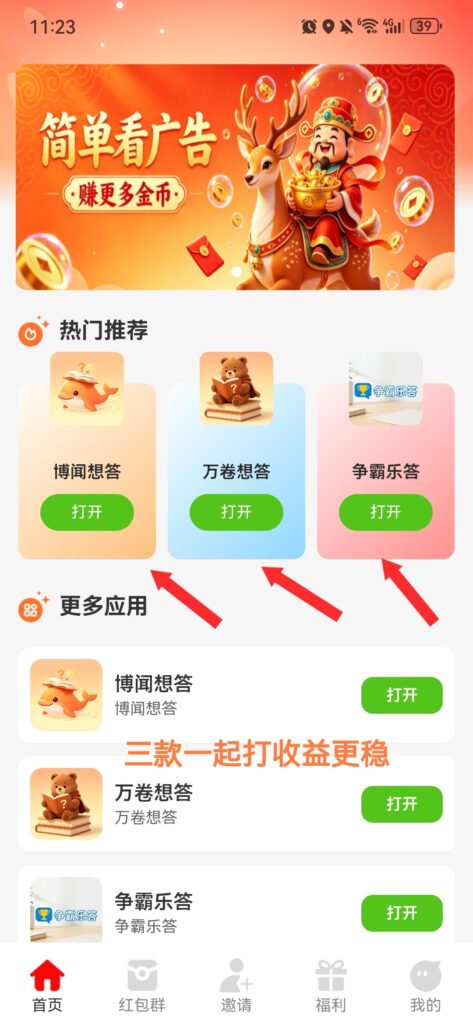Switch to the 我的 tab

(425, 985)
